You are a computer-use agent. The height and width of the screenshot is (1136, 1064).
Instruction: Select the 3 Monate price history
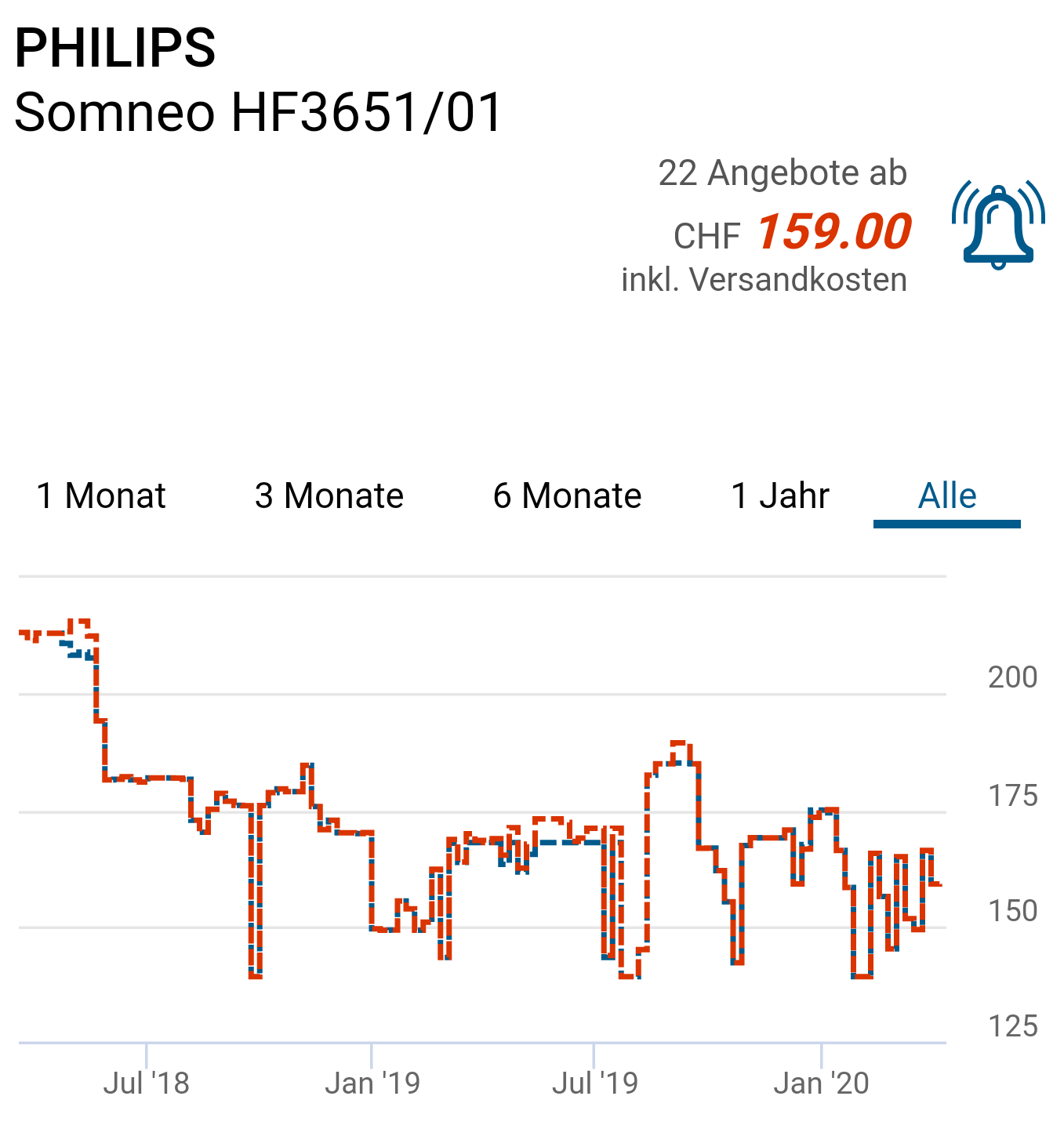tap(329, 496)
